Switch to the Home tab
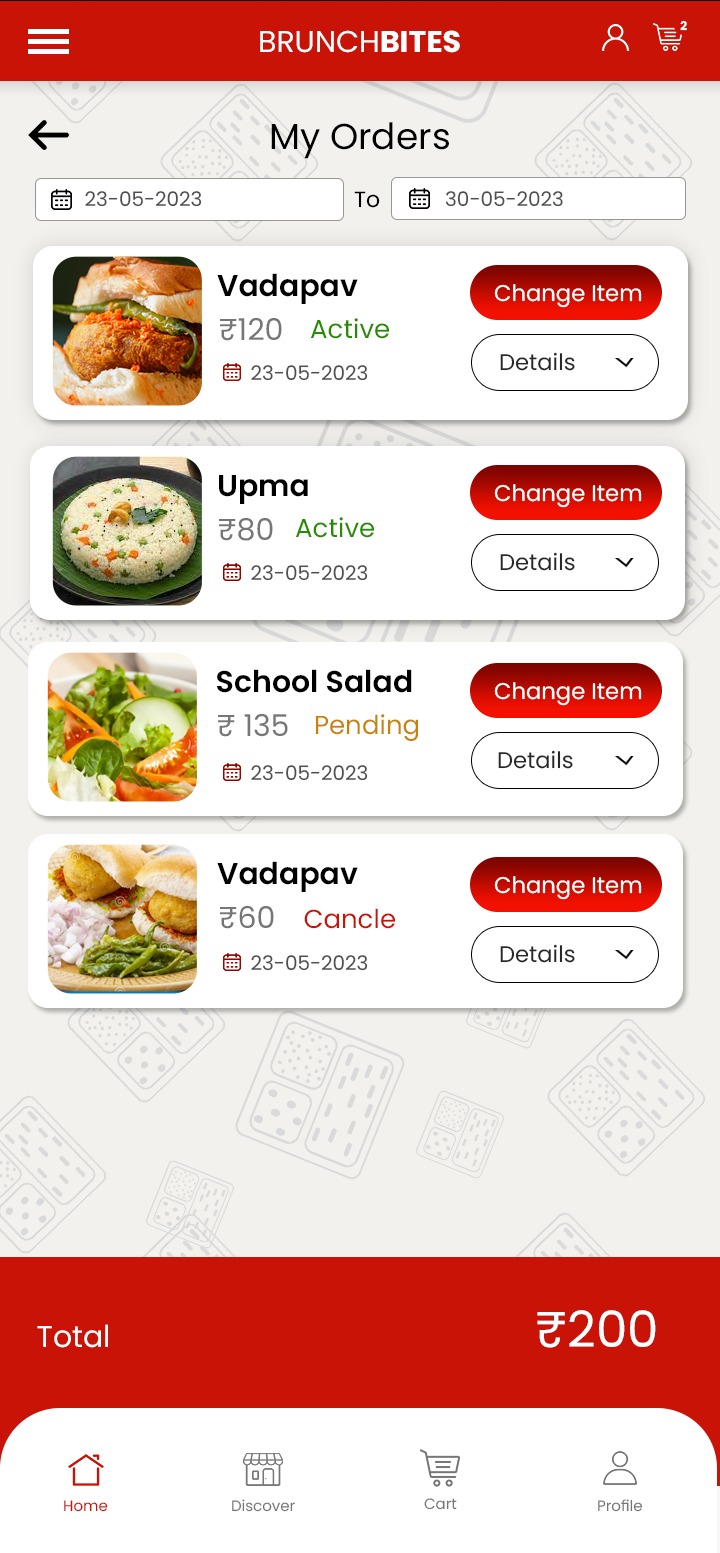The image size is (720, 1553). pyautogui.click(x=85, y=1482)
